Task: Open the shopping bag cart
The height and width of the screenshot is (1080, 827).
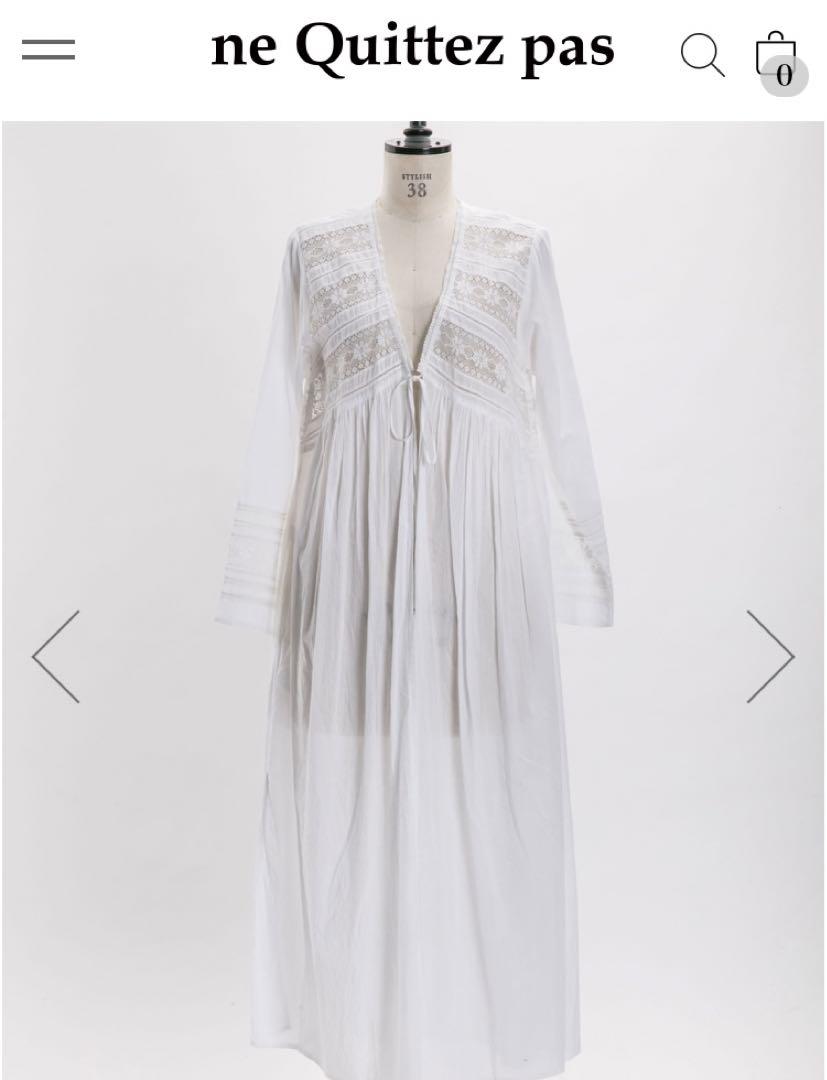Action: [776, 57]
